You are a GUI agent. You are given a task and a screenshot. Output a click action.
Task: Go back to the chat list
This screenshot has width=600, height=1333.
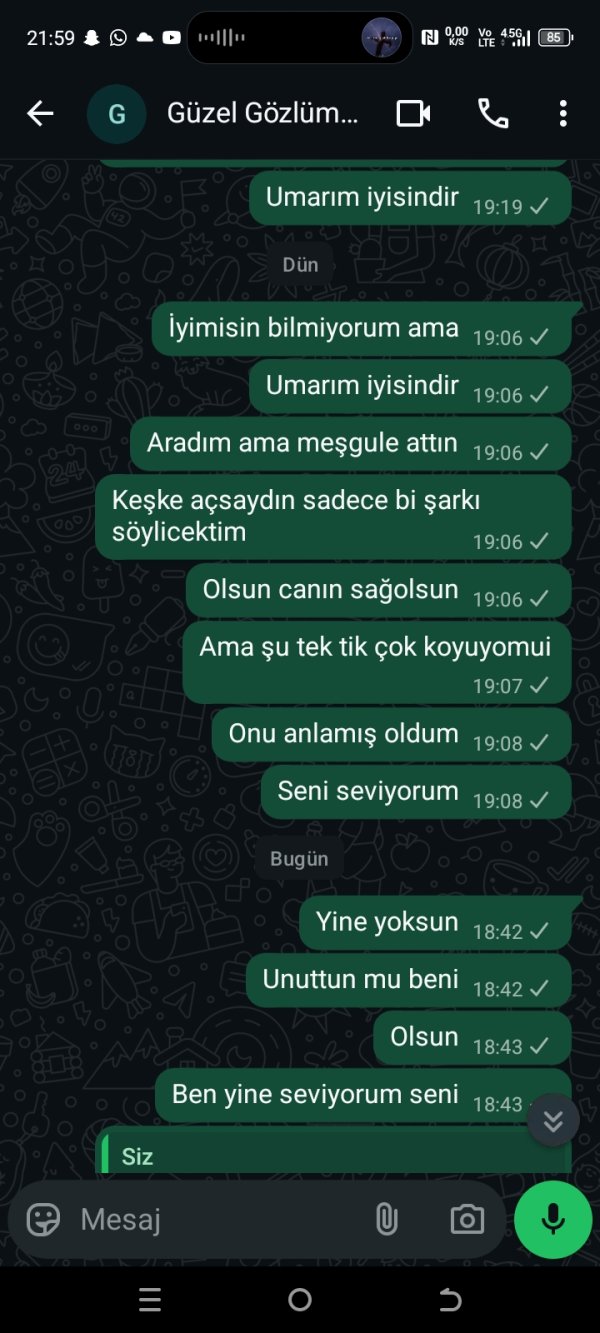40,114
